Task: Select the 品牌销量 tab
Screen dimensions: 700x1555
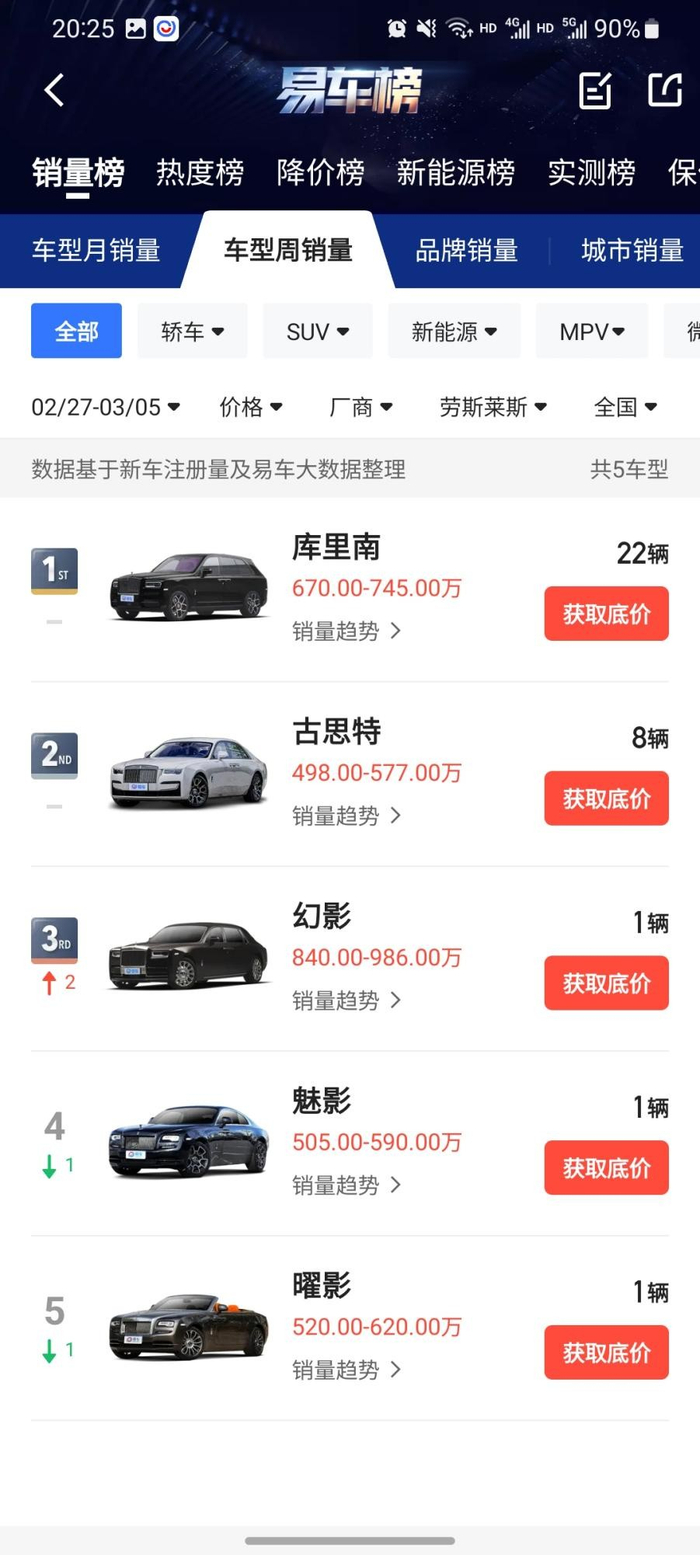Action: (x=466, y=250)
